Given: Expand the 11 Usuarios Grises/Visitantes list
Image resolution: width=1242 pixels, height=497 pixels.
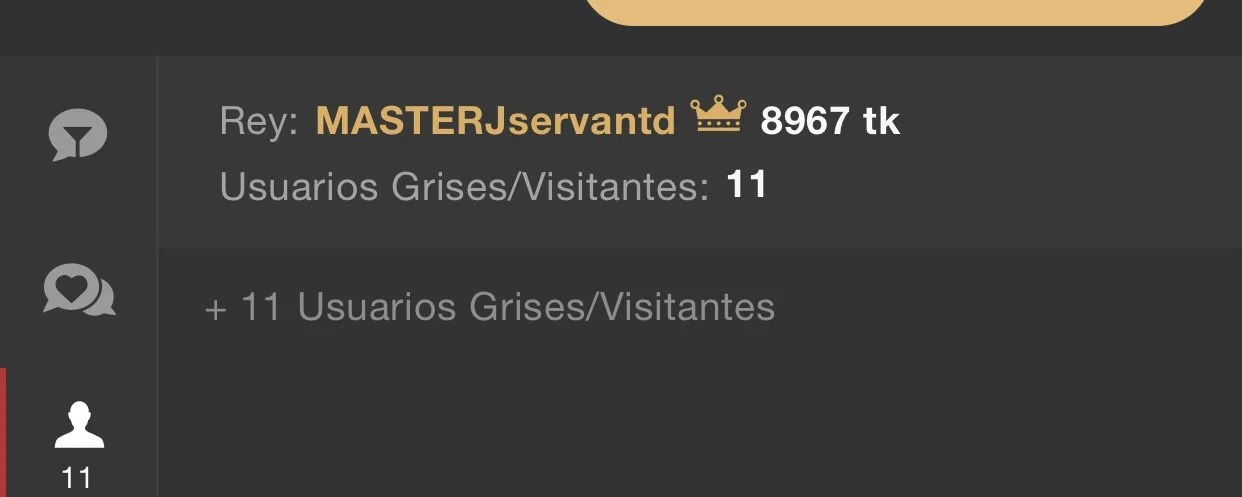Looking at the screenshot, I should [x=489, y=307].
